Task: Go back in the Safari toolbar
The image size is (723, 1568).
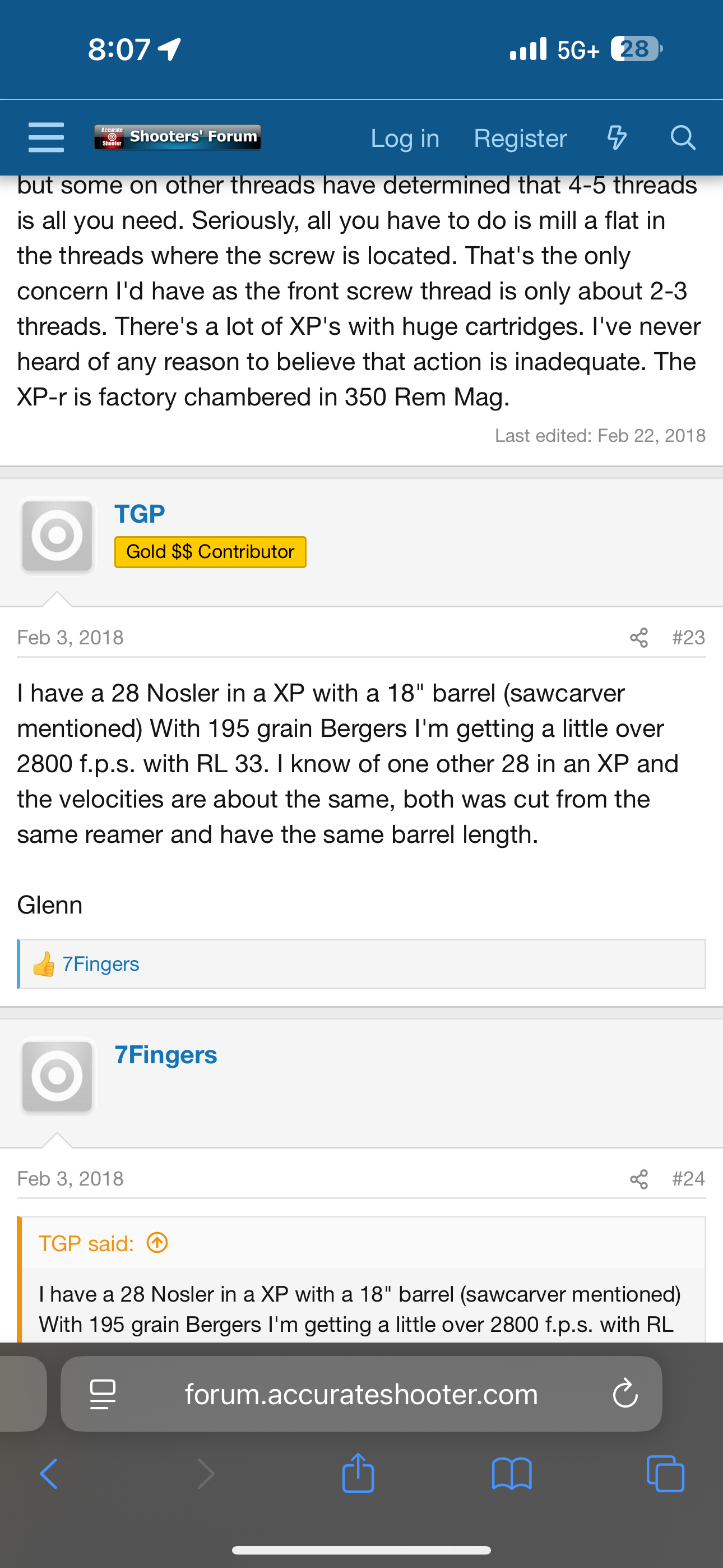Action: point(49,1474)
